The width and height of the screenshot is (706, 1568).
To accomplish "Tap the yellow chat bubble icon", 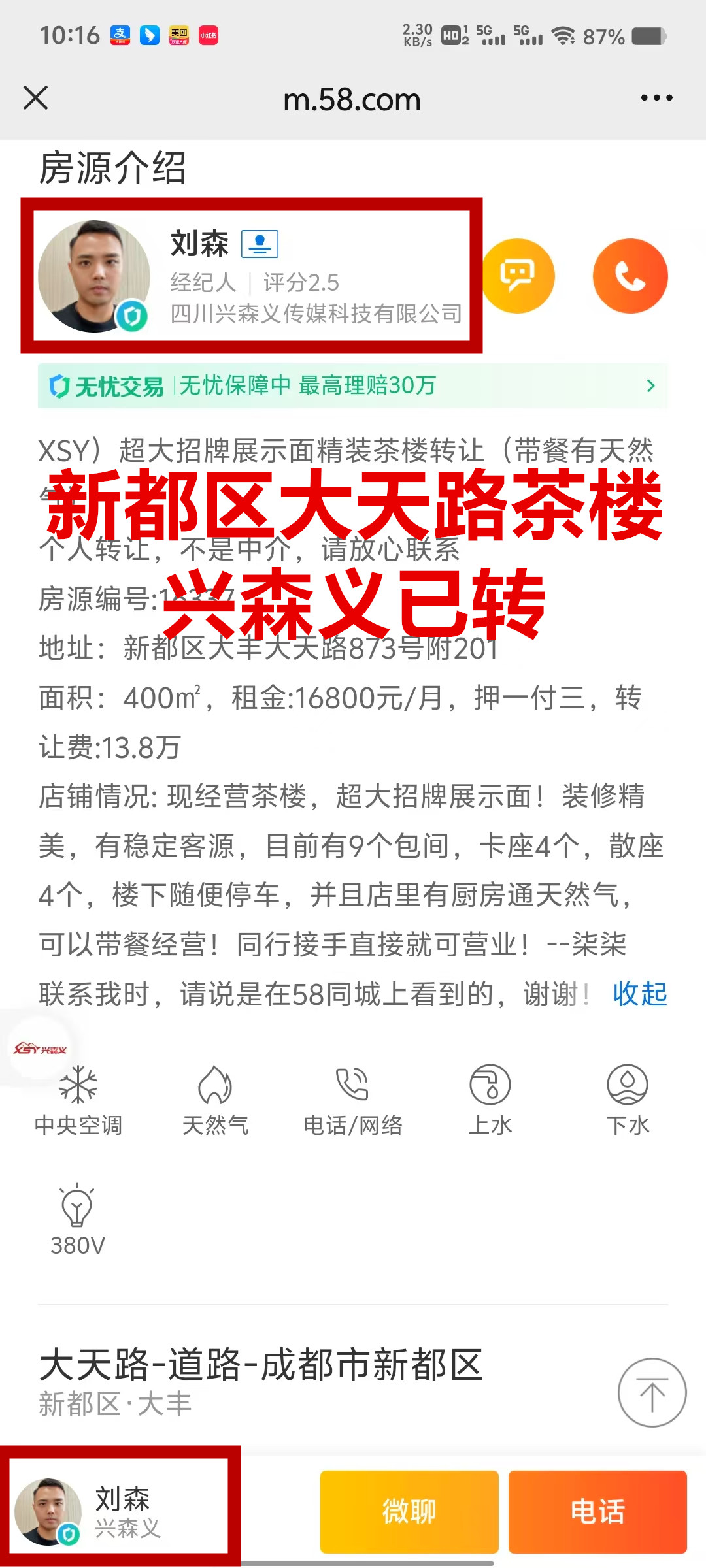I will [x=518, y=276].
